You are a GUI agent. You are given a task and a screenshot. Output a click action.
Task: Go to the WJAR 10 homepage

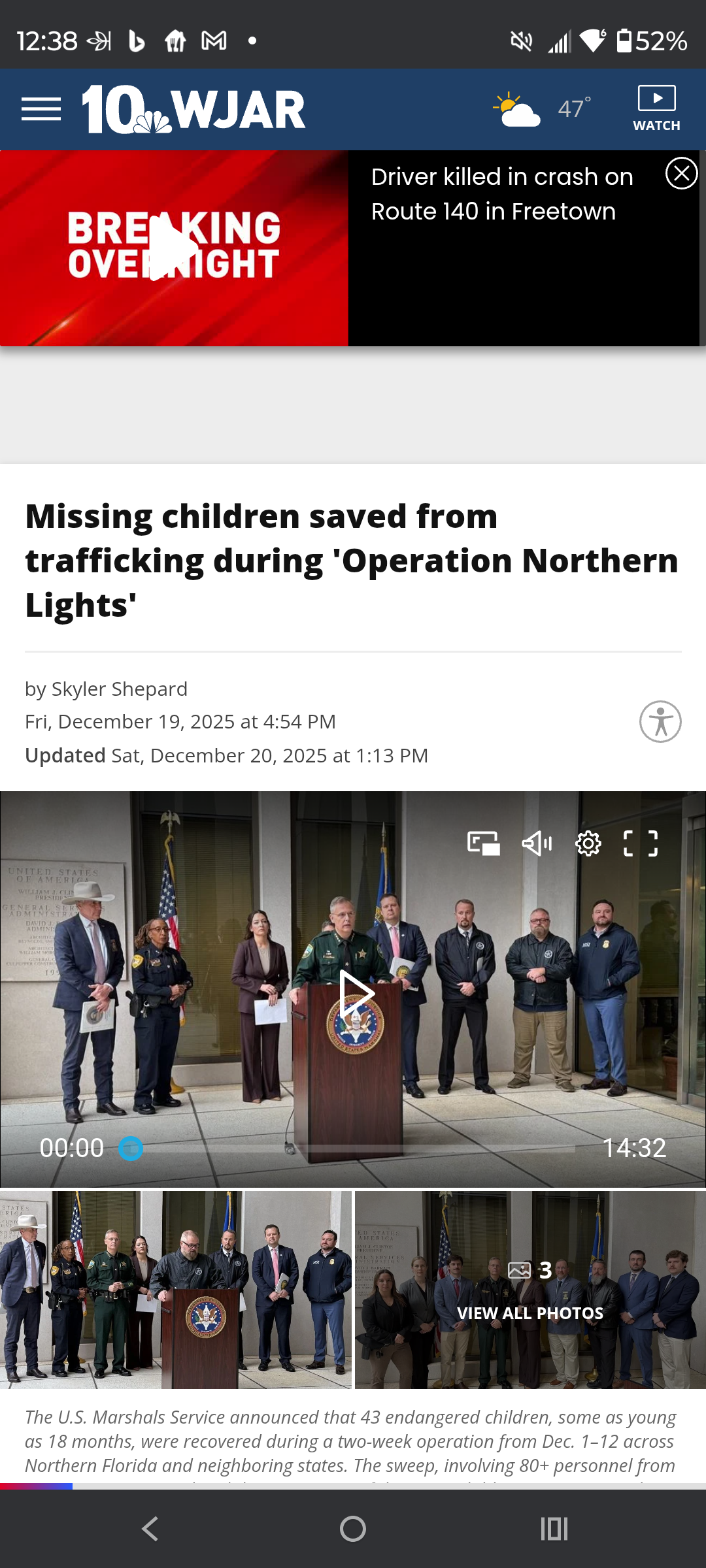click(193, 110)
